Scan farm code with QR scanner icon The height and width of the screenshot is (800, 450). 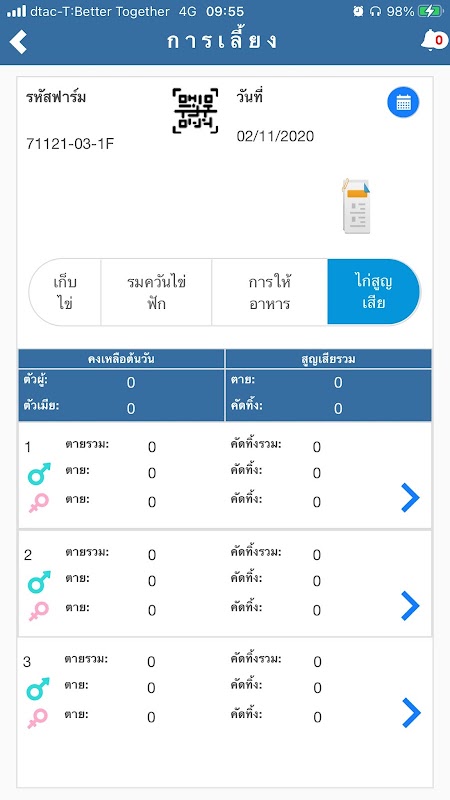pyautogui.click(x=195, y=111)
